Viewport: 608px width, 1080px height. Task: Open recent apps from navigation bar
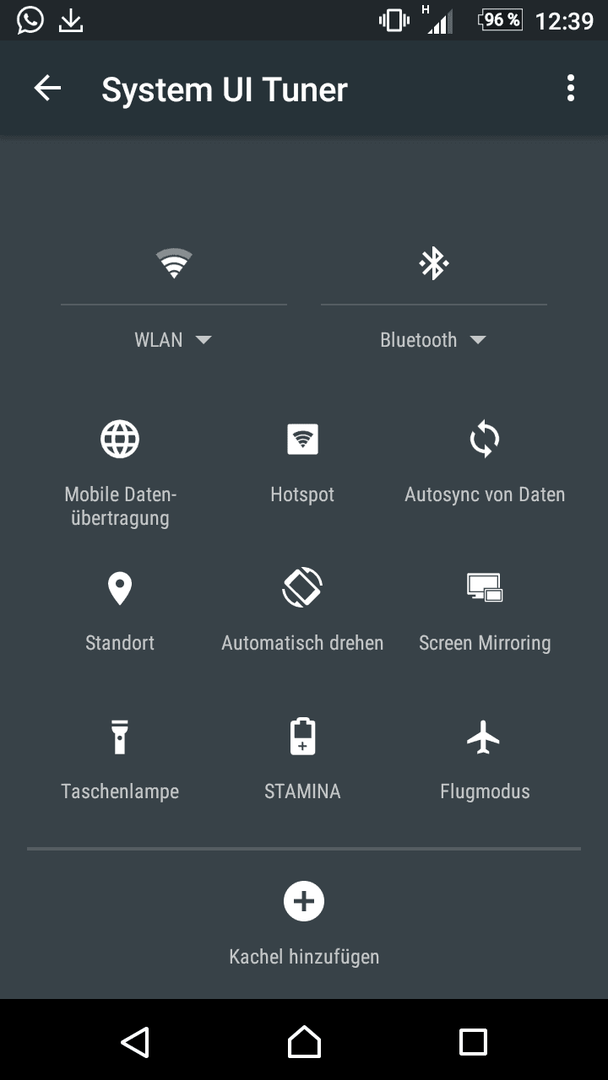[473, 1041]
